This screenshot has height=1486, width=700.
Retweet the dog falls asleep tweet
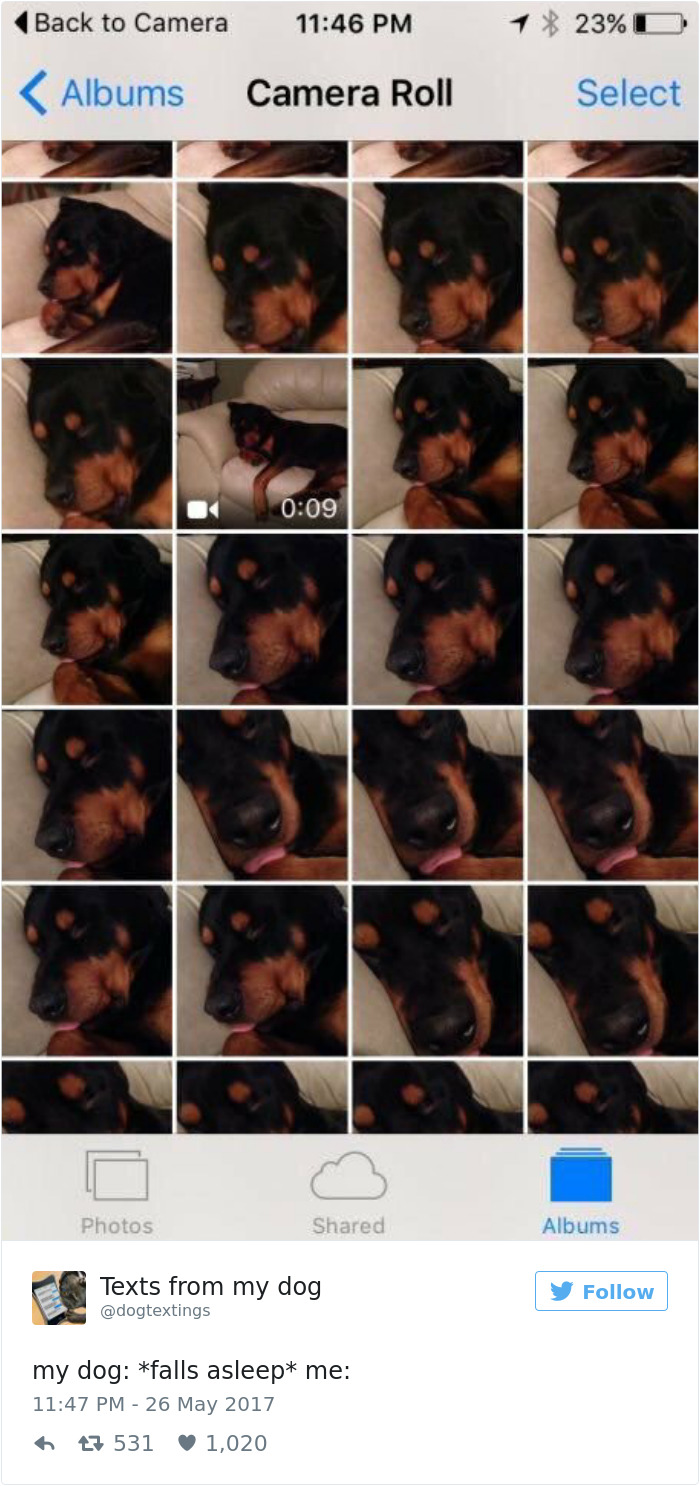coord(90,1443)
